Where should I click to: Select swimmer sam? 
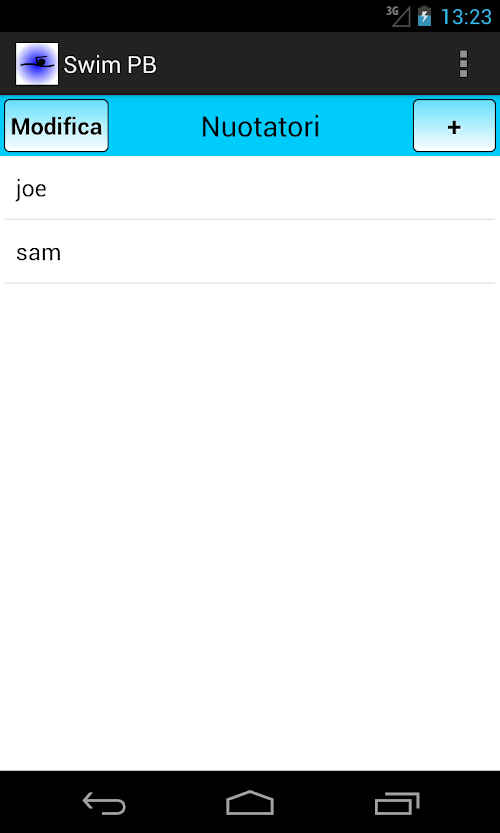pyautogui.click(x=250, y=252)
